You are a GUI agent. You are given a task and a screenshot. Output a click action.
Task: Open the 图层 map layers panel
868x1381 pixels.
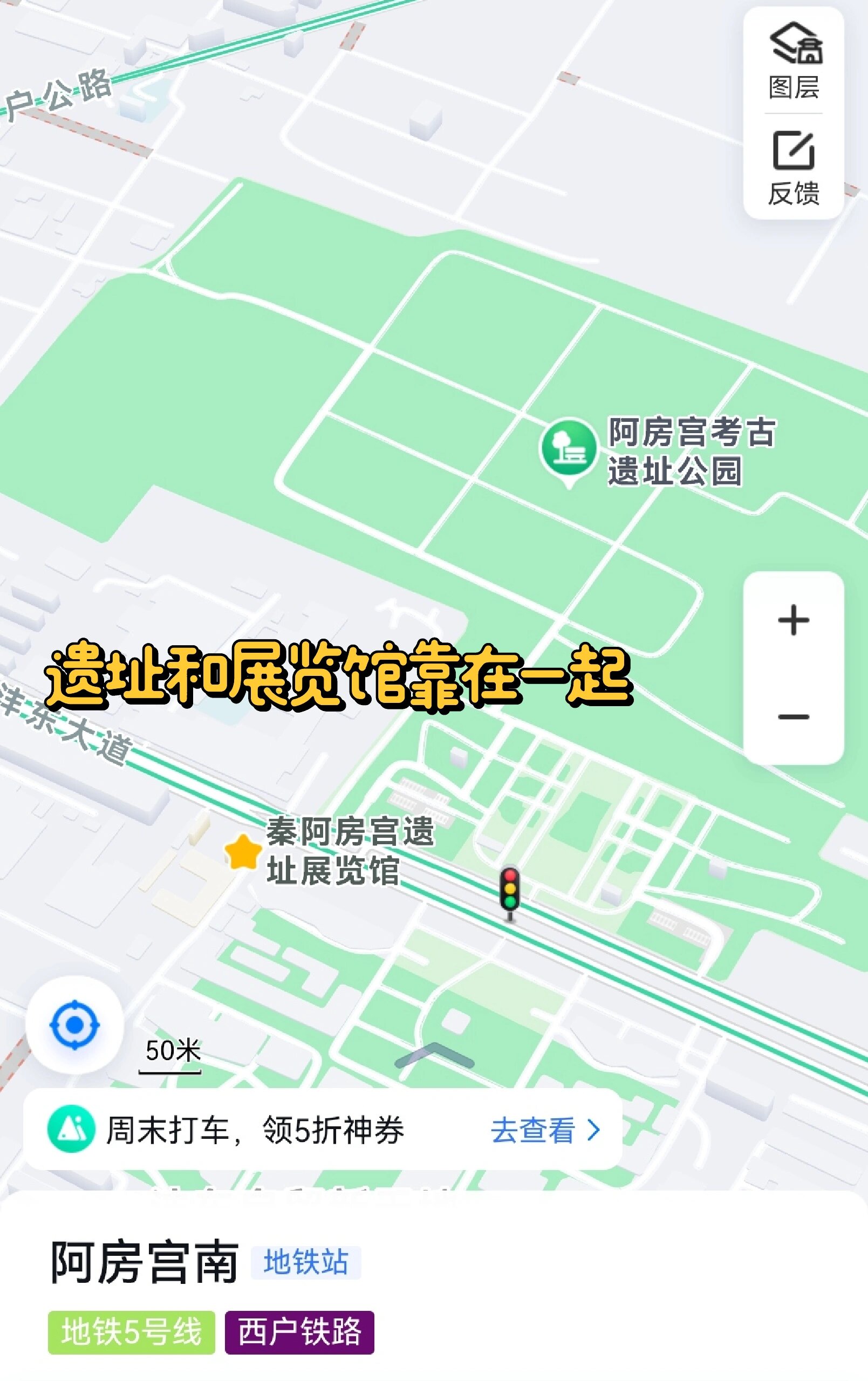tap(796, 57)
